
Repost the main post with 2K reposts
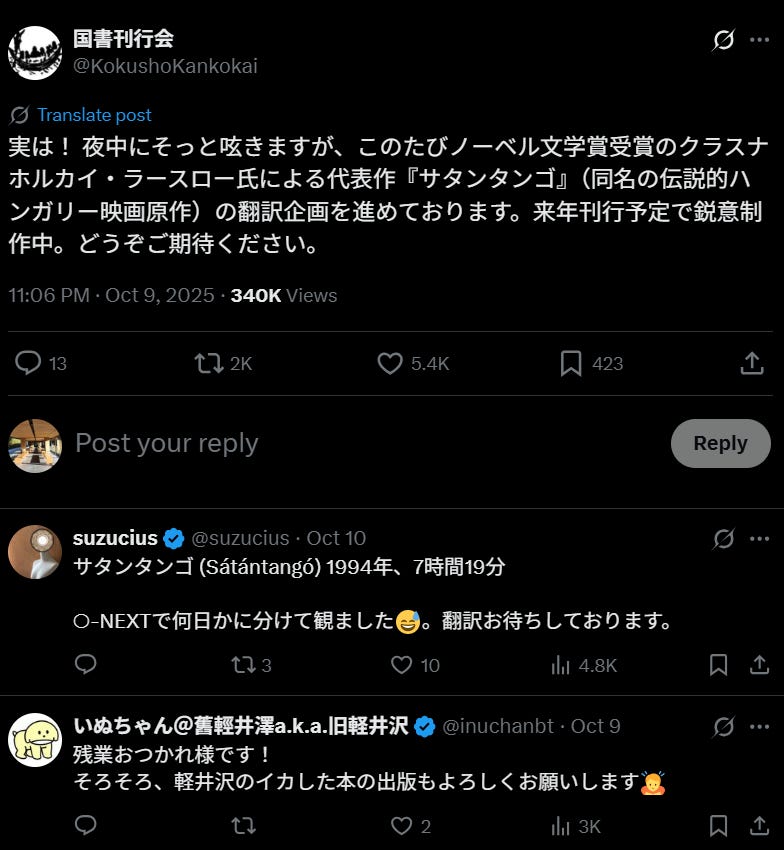pos(209,363)
